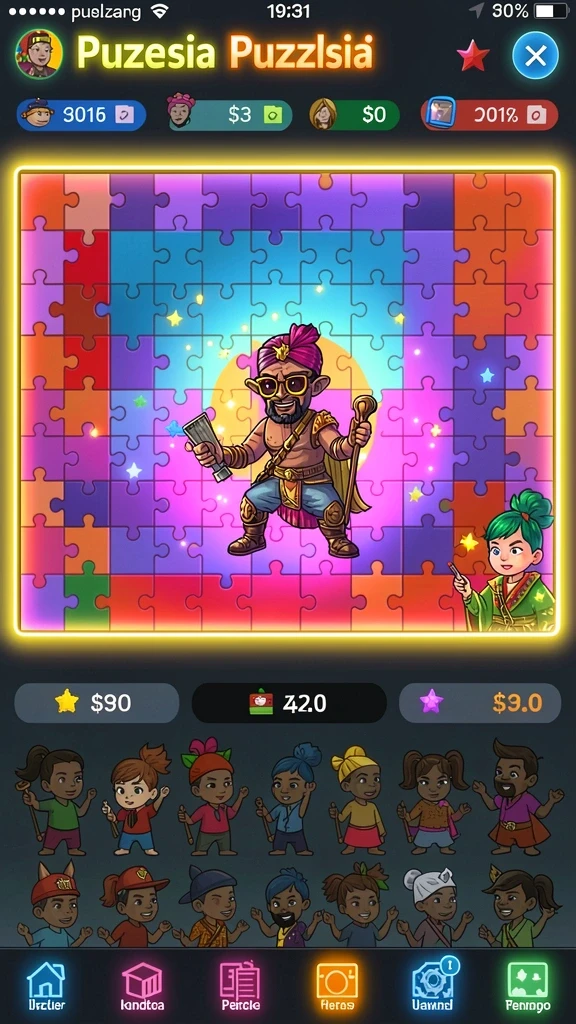Switch to the pink document tab
Image resolution: width=576 pixels, height=1024 pixels.
(240, 987)
